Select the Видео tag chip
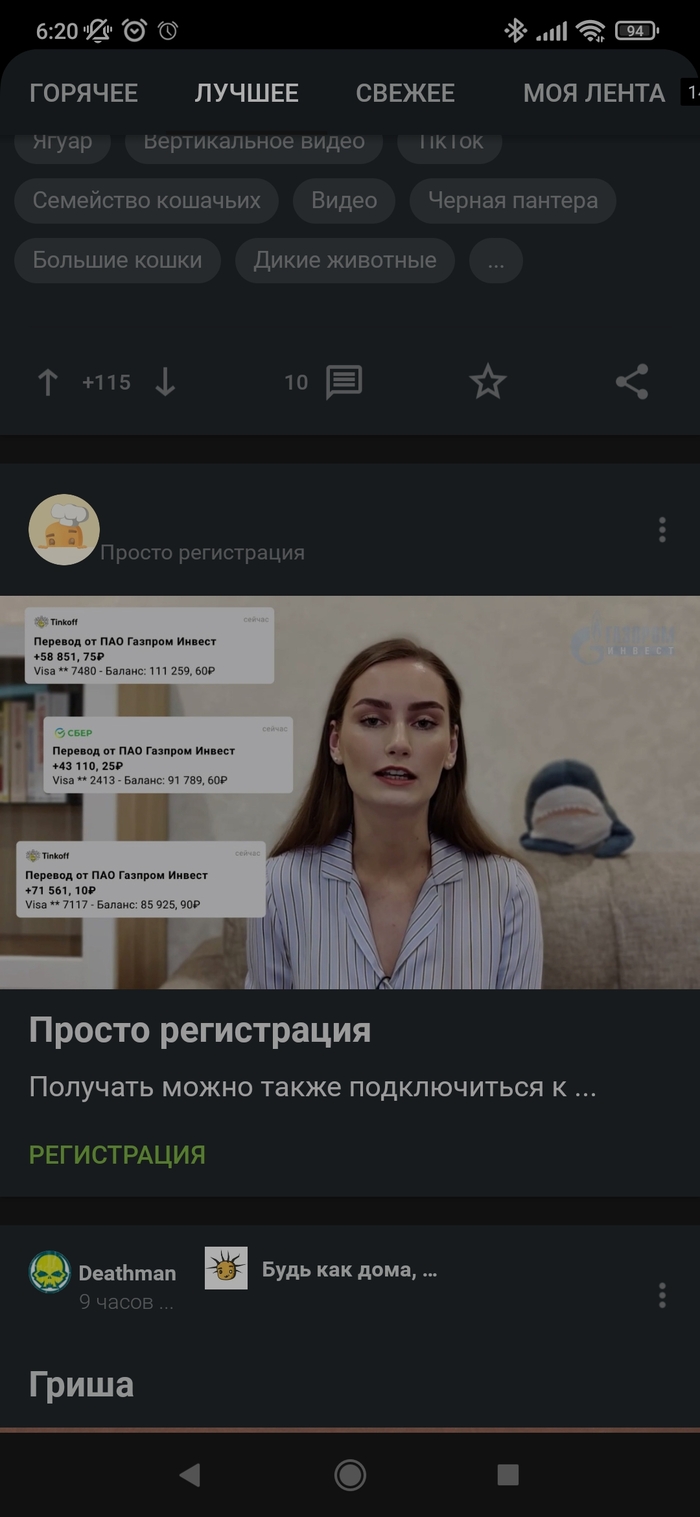 point(344,201)
